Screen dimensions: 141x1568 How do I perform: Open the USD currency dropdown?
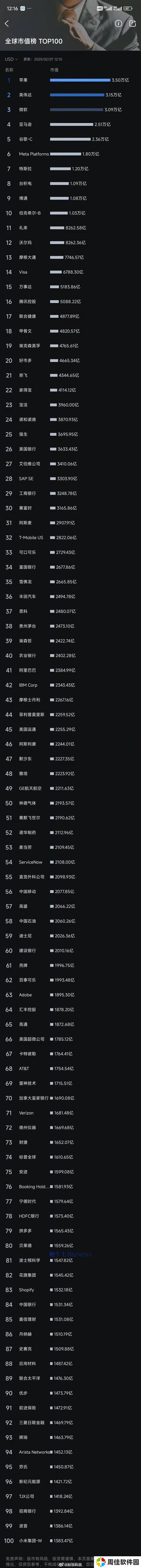coord(10,59)
